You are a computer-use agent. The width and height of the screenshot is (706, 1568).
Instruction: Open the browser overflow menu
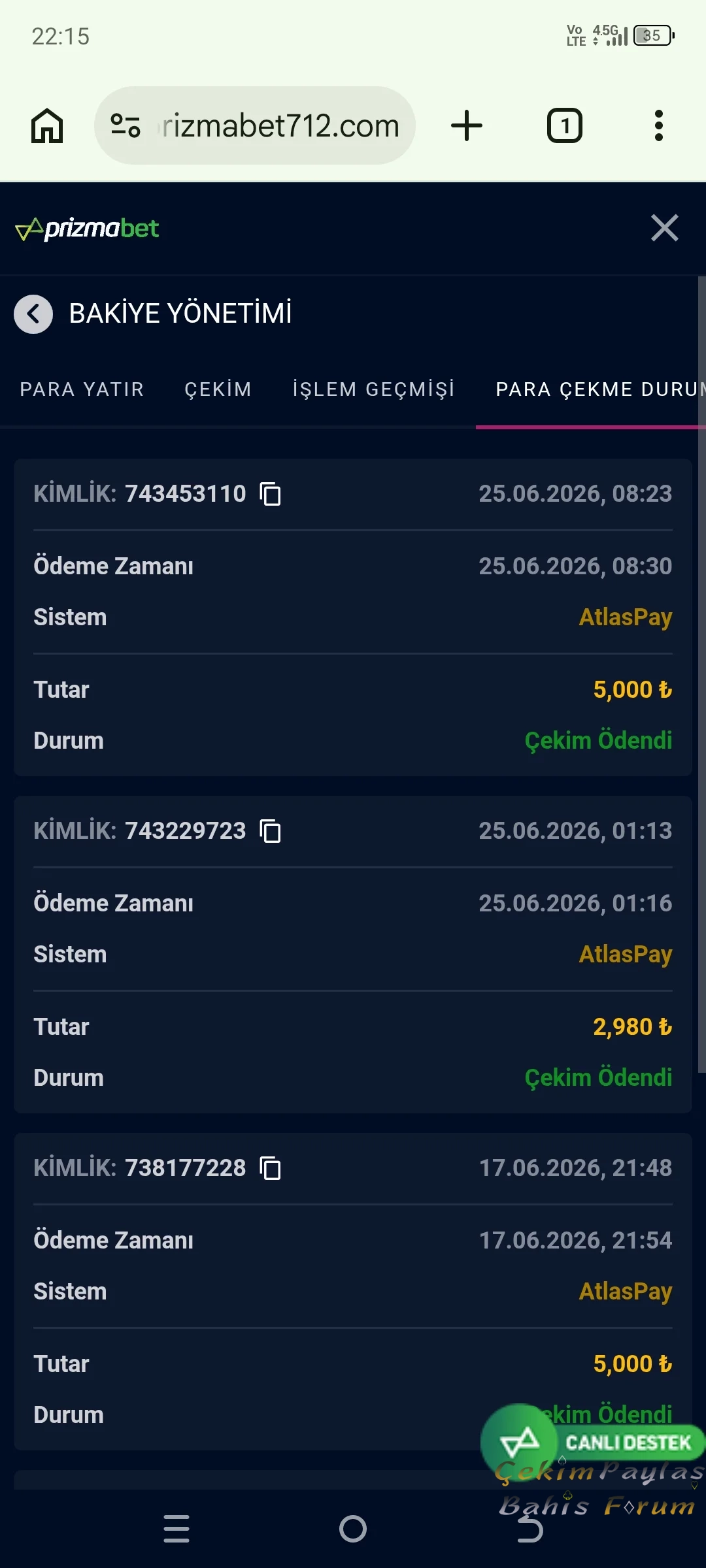pyautogui.click(x=659, y=125)
